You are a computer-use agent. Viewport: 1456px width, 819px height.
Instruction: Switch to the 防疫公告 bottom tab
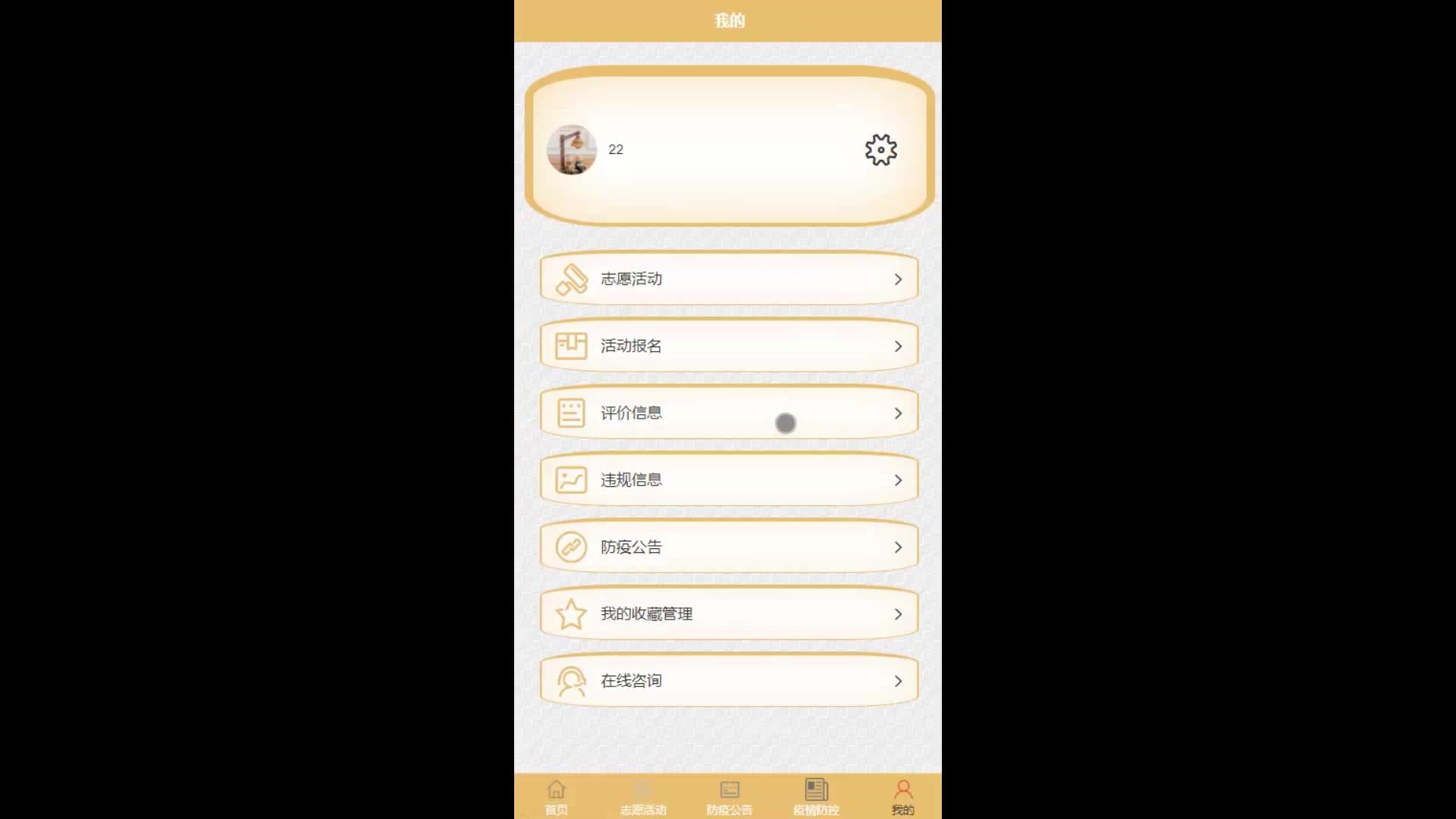[x=730, y=797]
